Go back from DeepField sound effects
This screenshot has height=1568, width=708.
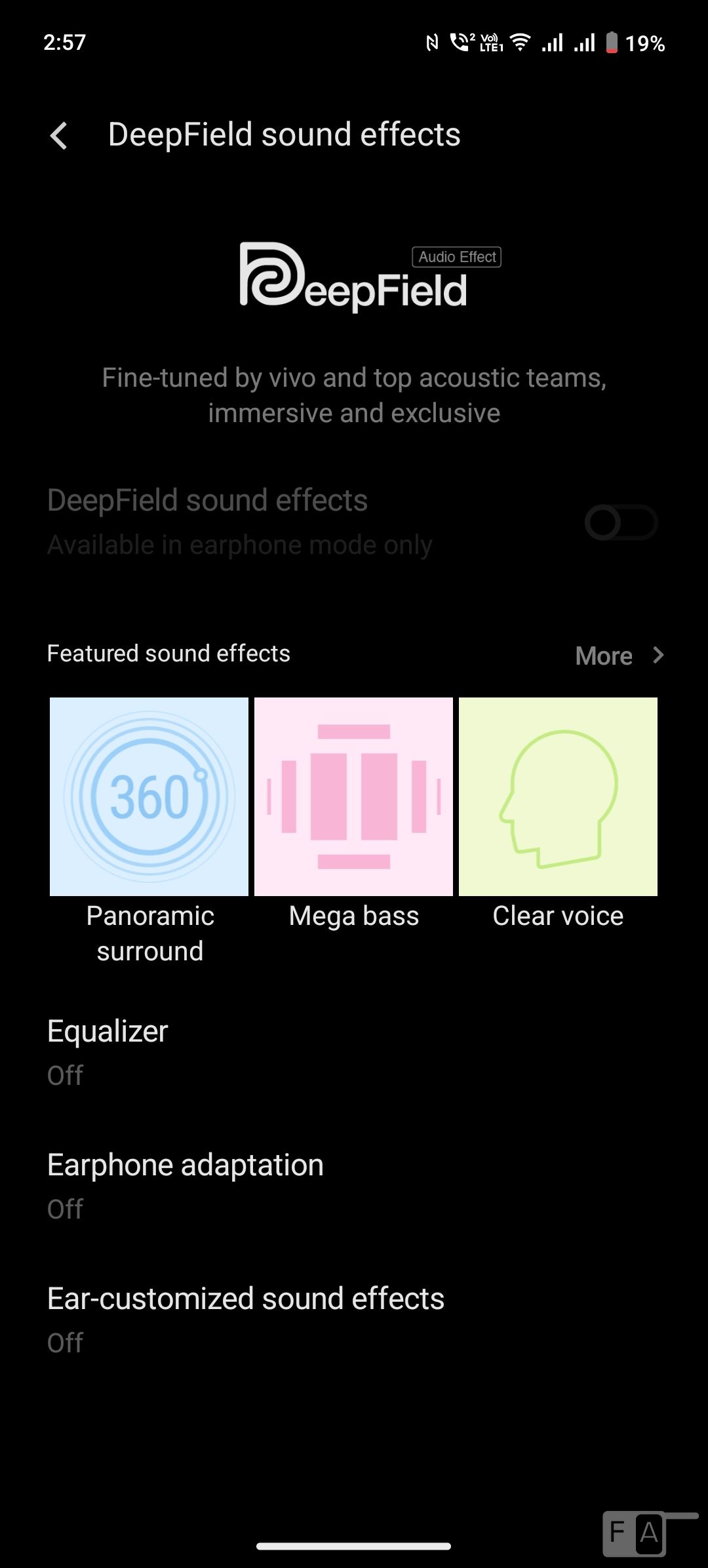[59, 136]
